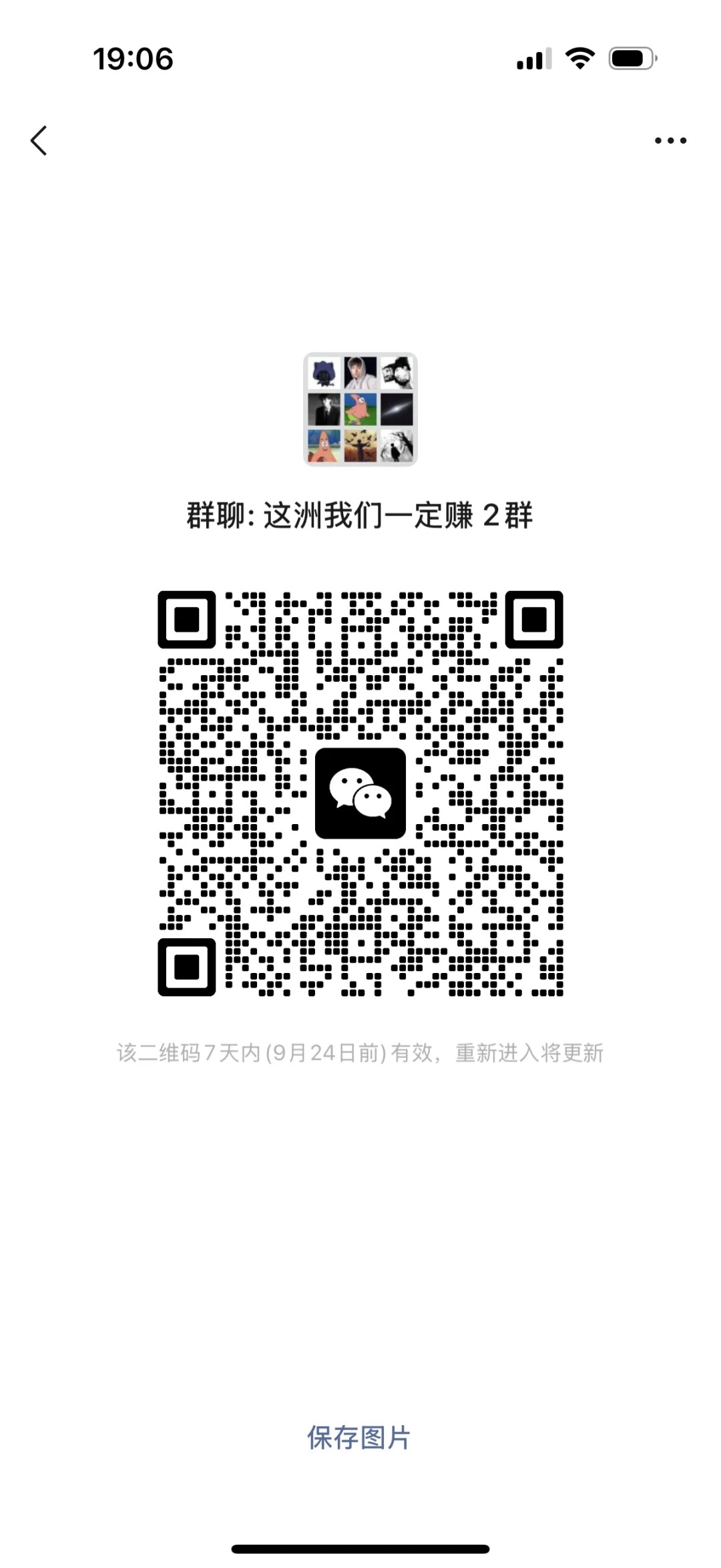This screenshot has width=721, height=1568.
Task: Go back using the top-left arrow
Action: [x=39, y=140]
